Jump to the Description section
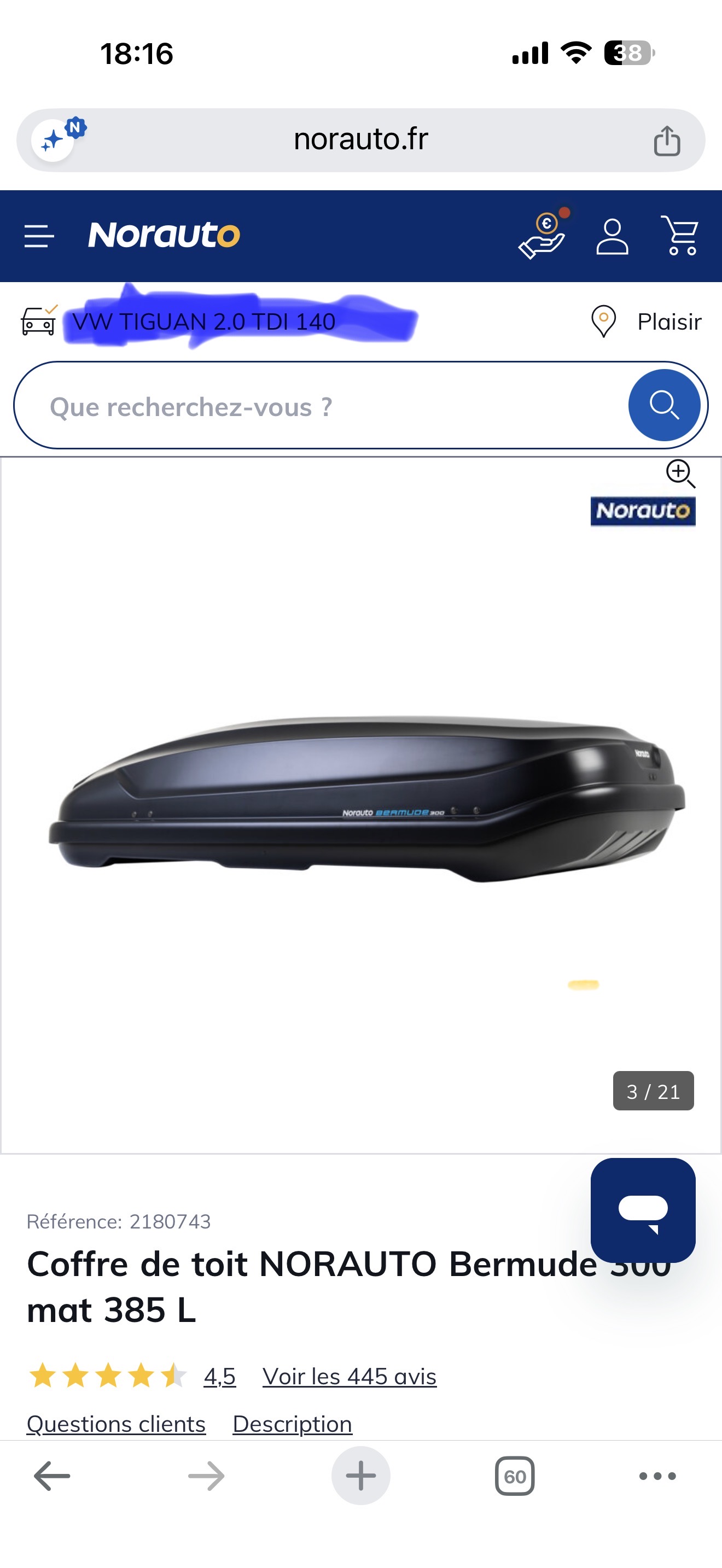 tap(292, 1424)
